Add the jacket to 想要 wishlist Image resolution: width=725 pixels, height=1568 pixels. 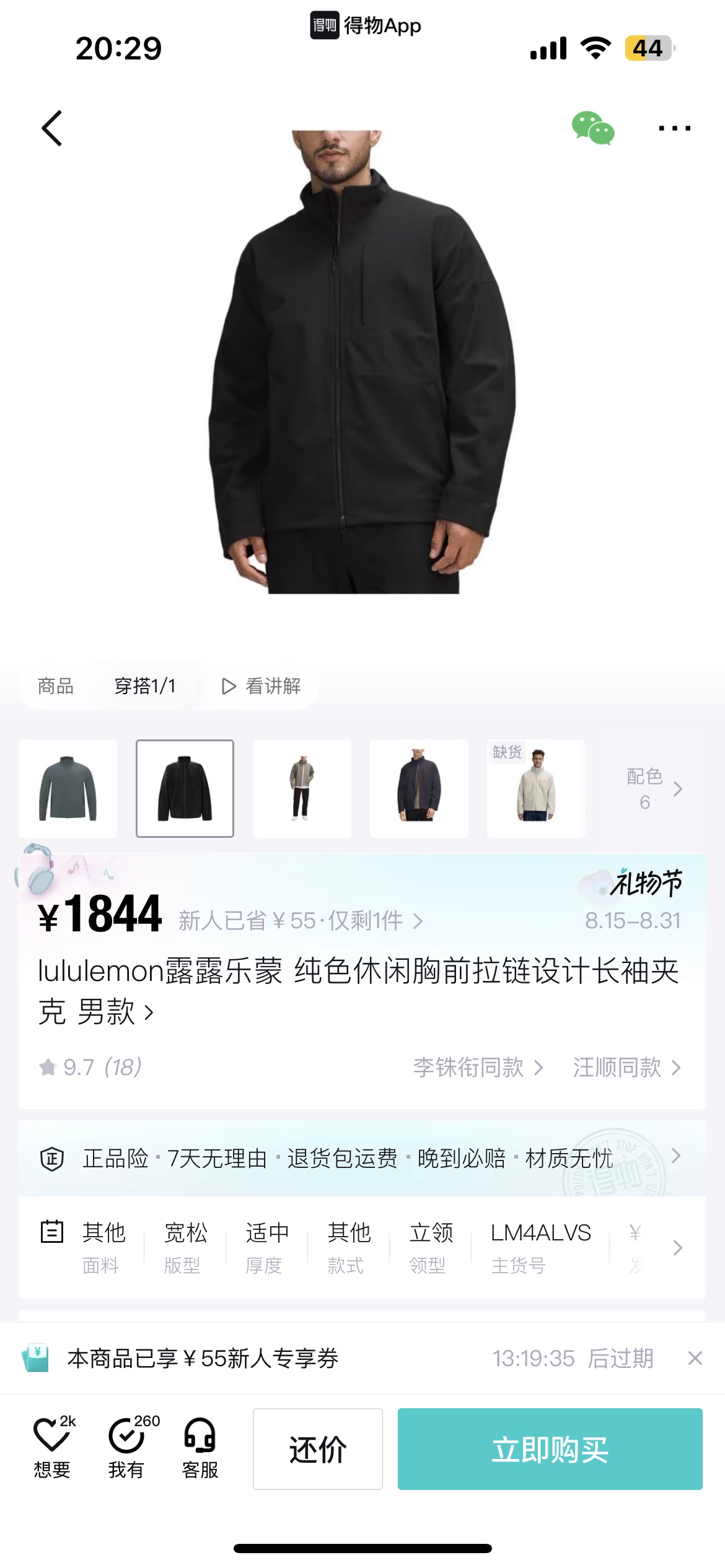53,1447
